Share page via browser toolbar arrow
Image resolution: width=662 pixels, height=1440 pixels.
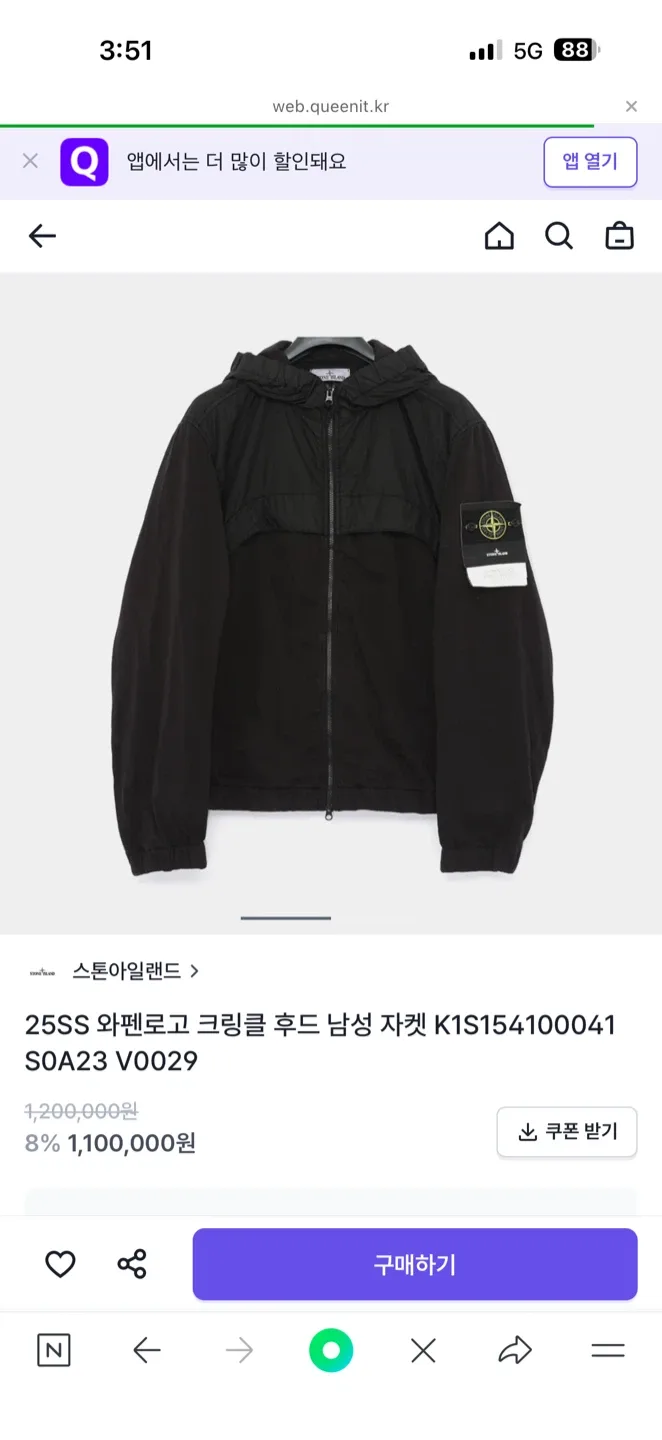pos(514,1352)
